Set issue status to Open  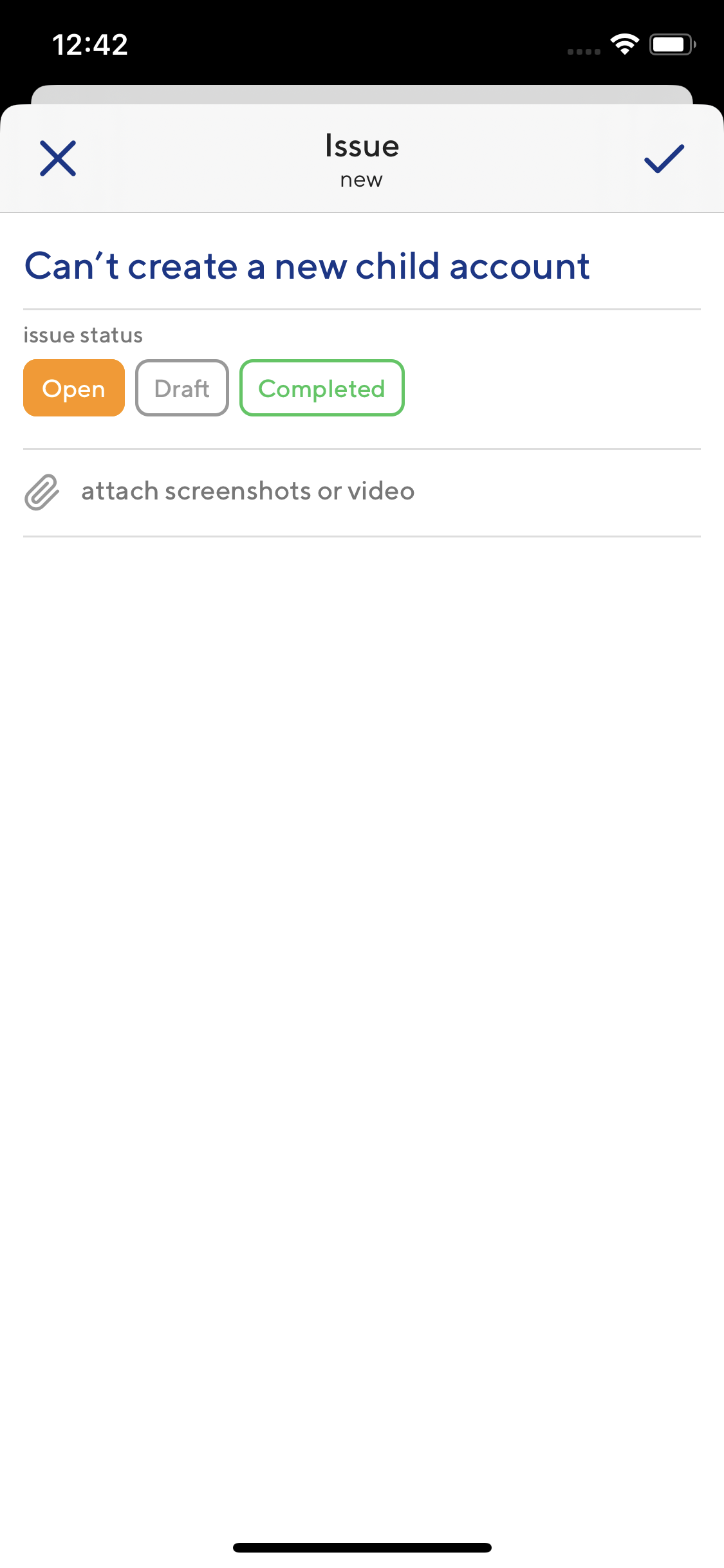pos(74,388)
